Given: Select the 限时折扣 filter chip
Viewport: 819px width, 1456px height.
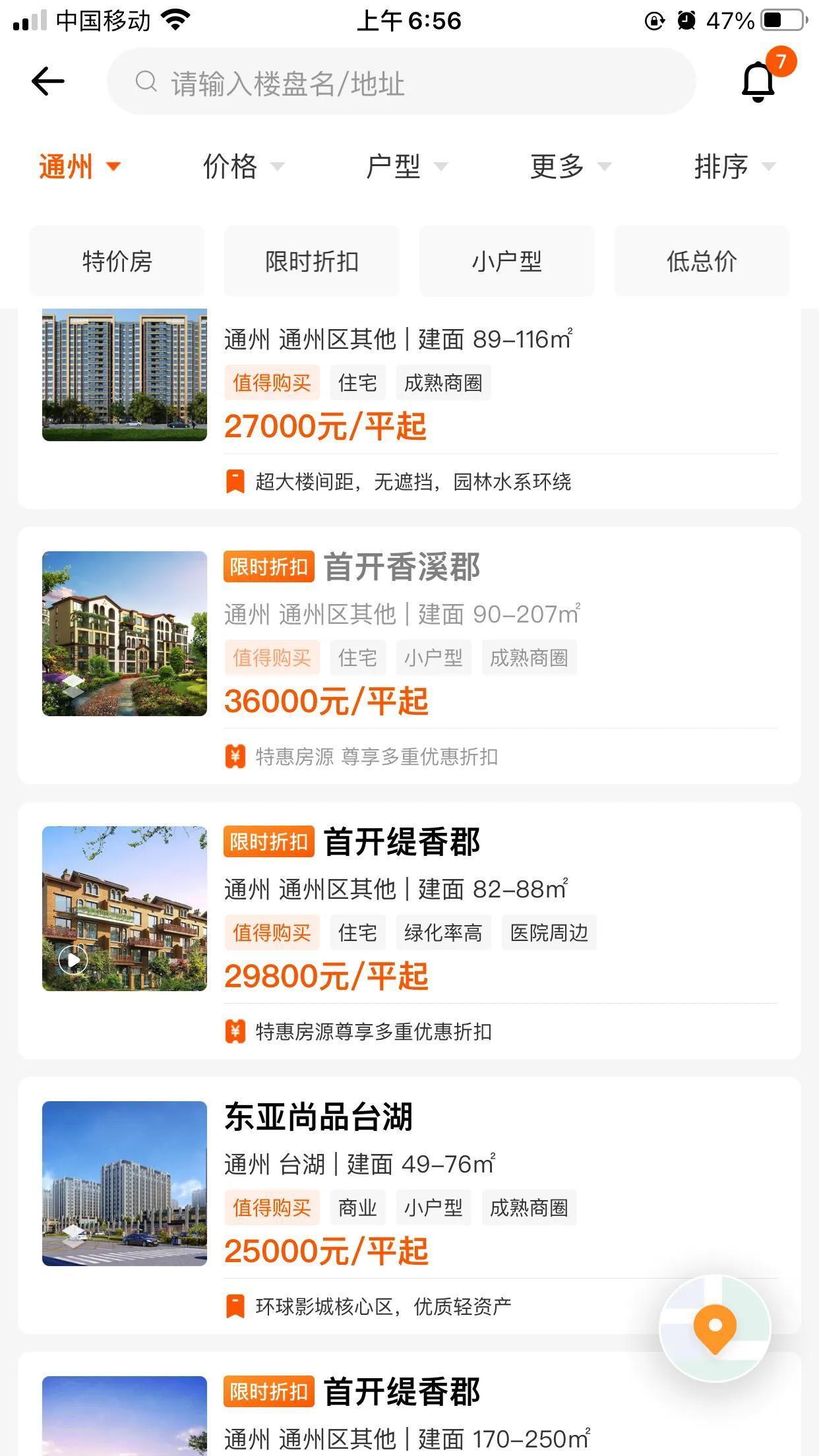Looking at the screenshot, I should tap(312, 261).
